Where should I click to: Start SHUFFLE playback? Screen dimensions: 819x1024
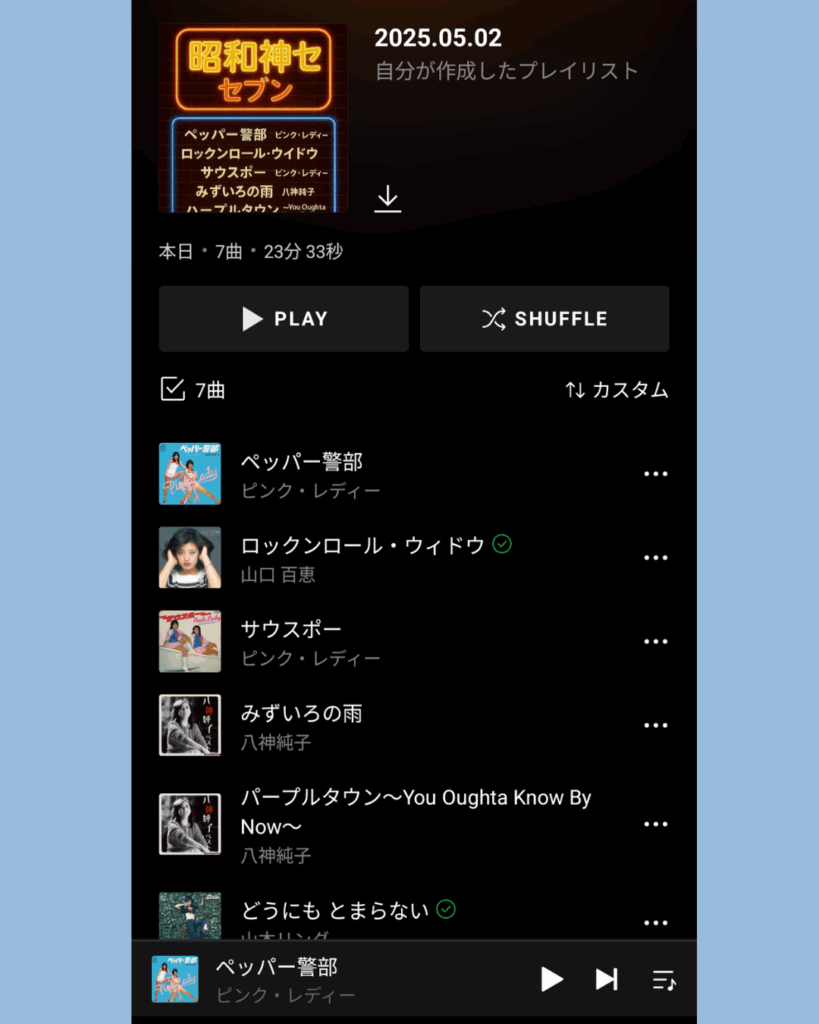[544, 319]
